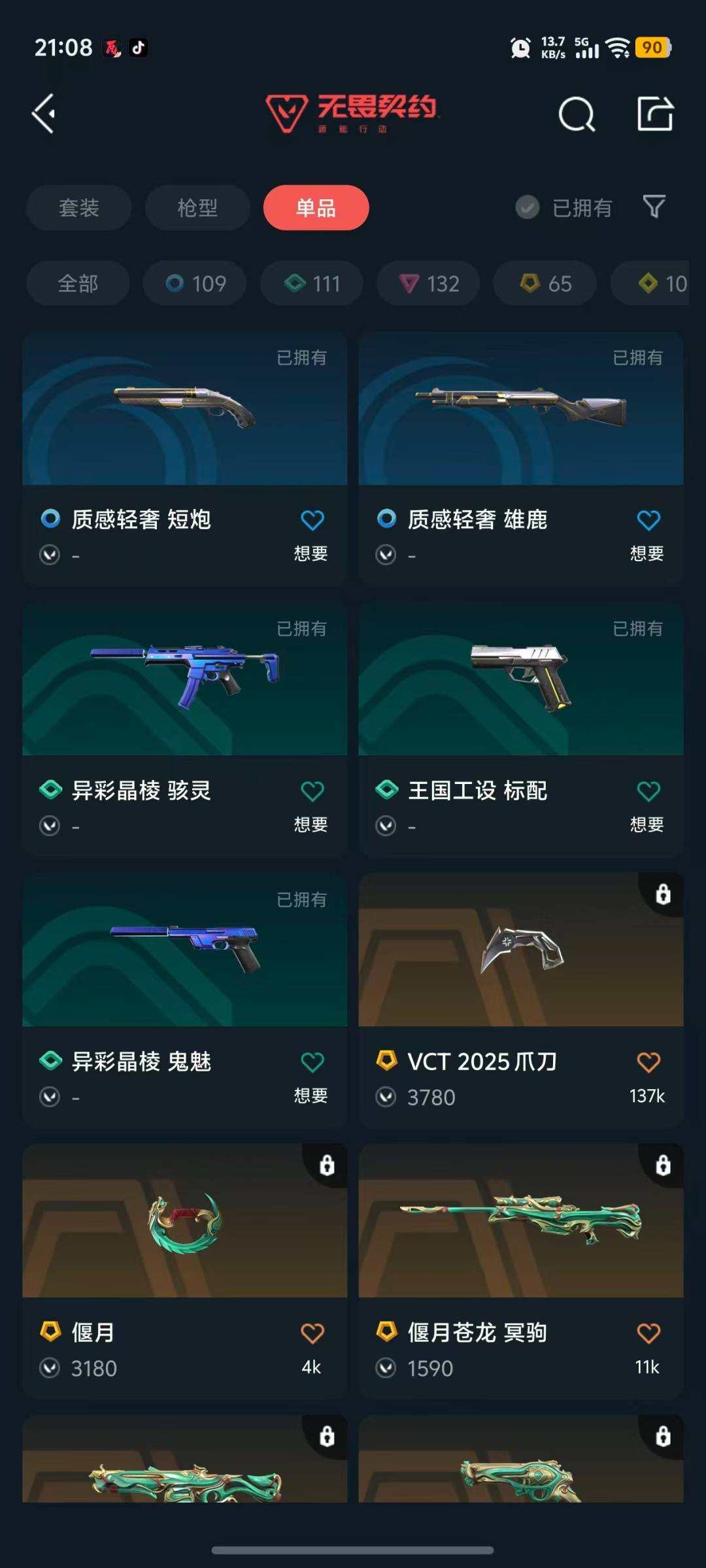The width and height of the screenshot is (706, 1568).
Task: Select the 全部 tier chip
Action: coord(78,284)
